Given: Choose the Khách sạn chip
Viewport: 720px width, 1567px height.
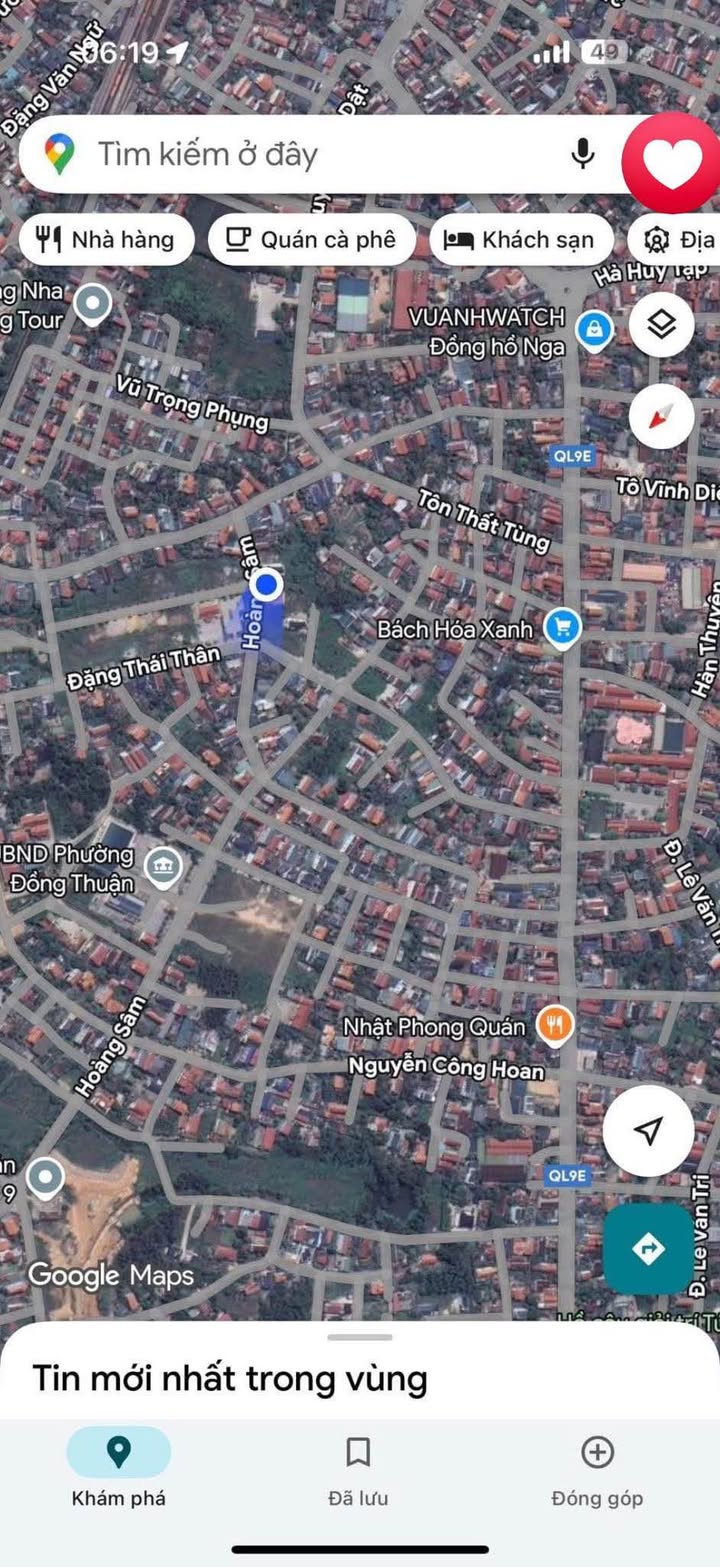Looking at the screenshot, I should click(x=521, y=240).
